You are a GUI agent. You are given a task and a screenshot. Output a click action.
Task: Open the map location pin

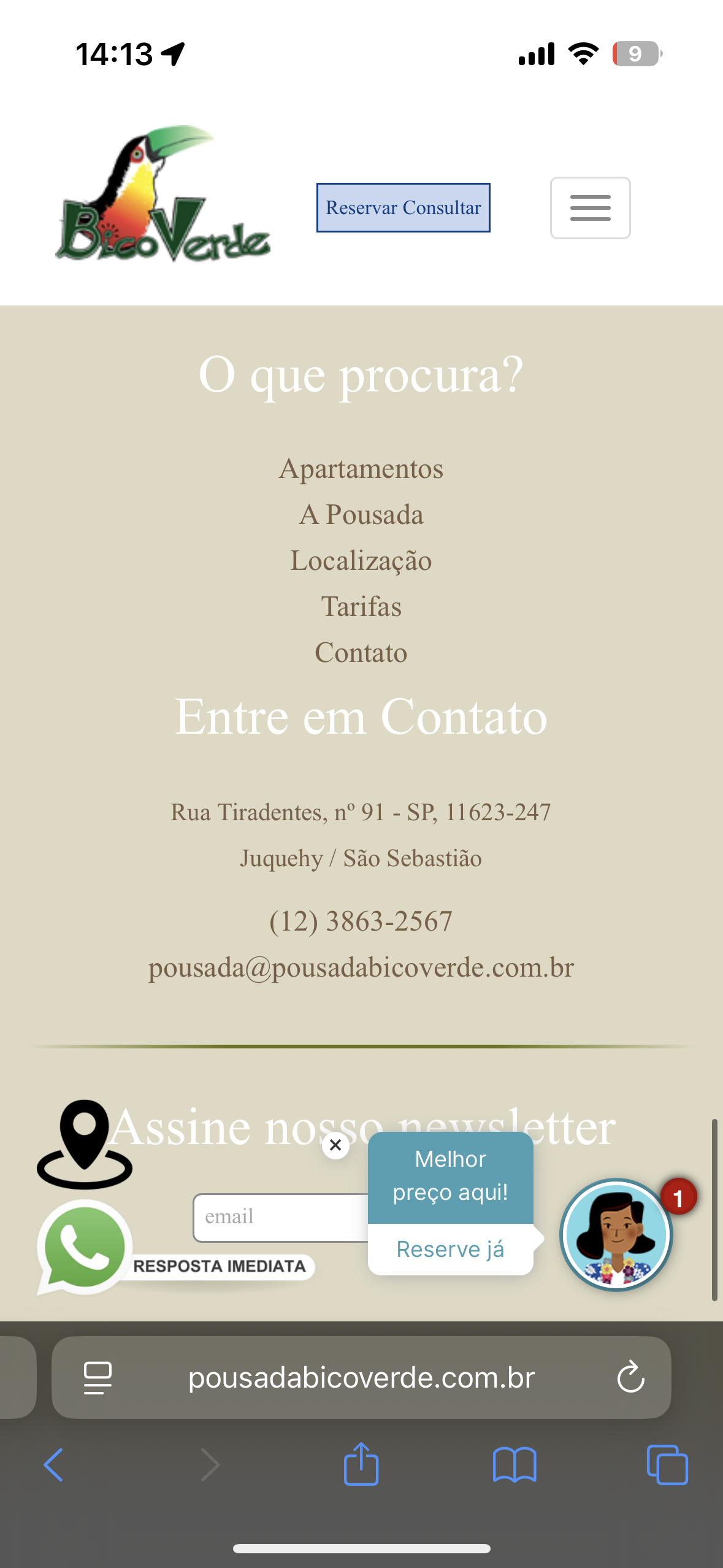pos(85,1142)
